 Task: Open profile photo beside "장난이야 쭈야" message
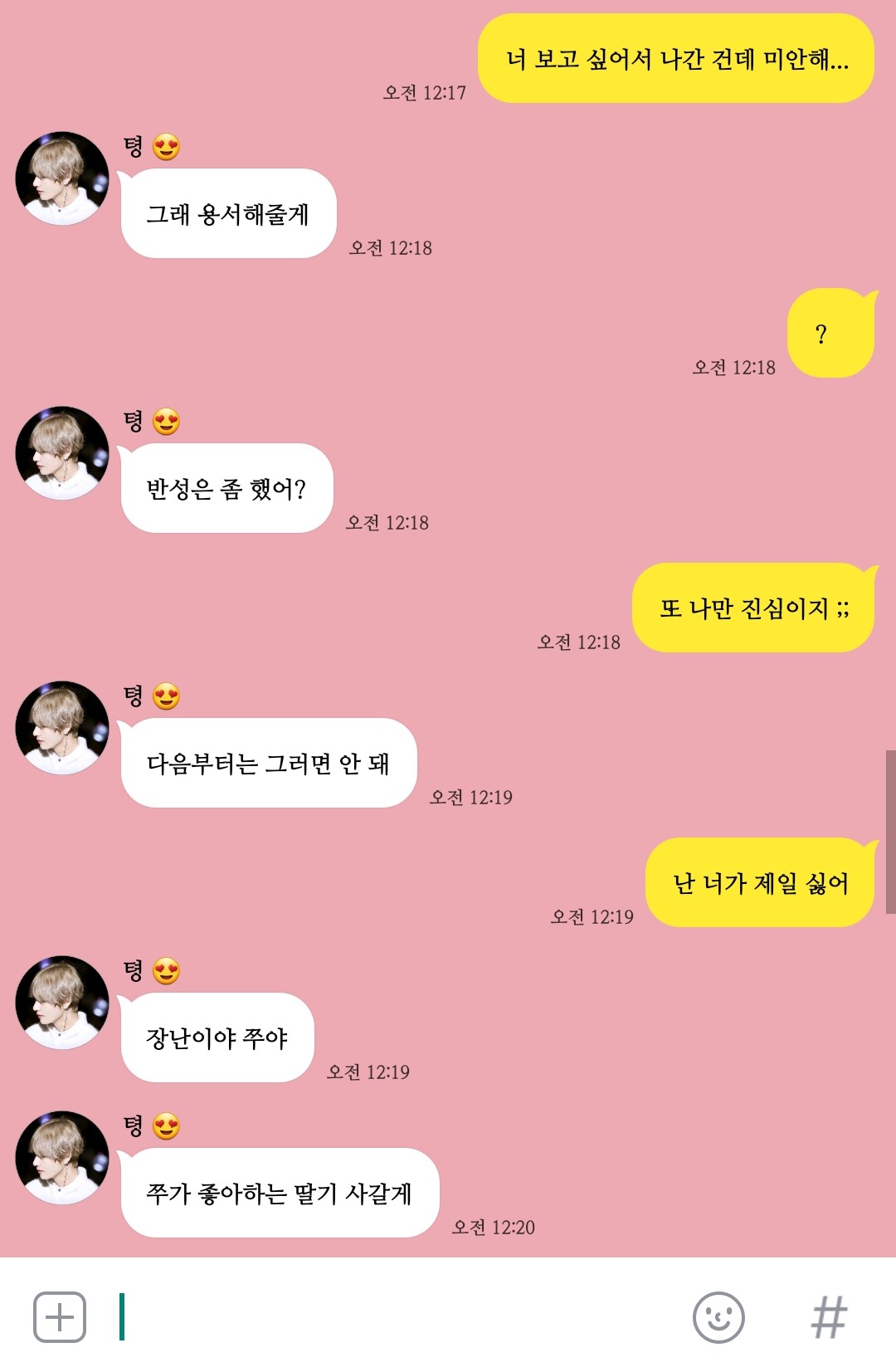tap(62, 1003)
